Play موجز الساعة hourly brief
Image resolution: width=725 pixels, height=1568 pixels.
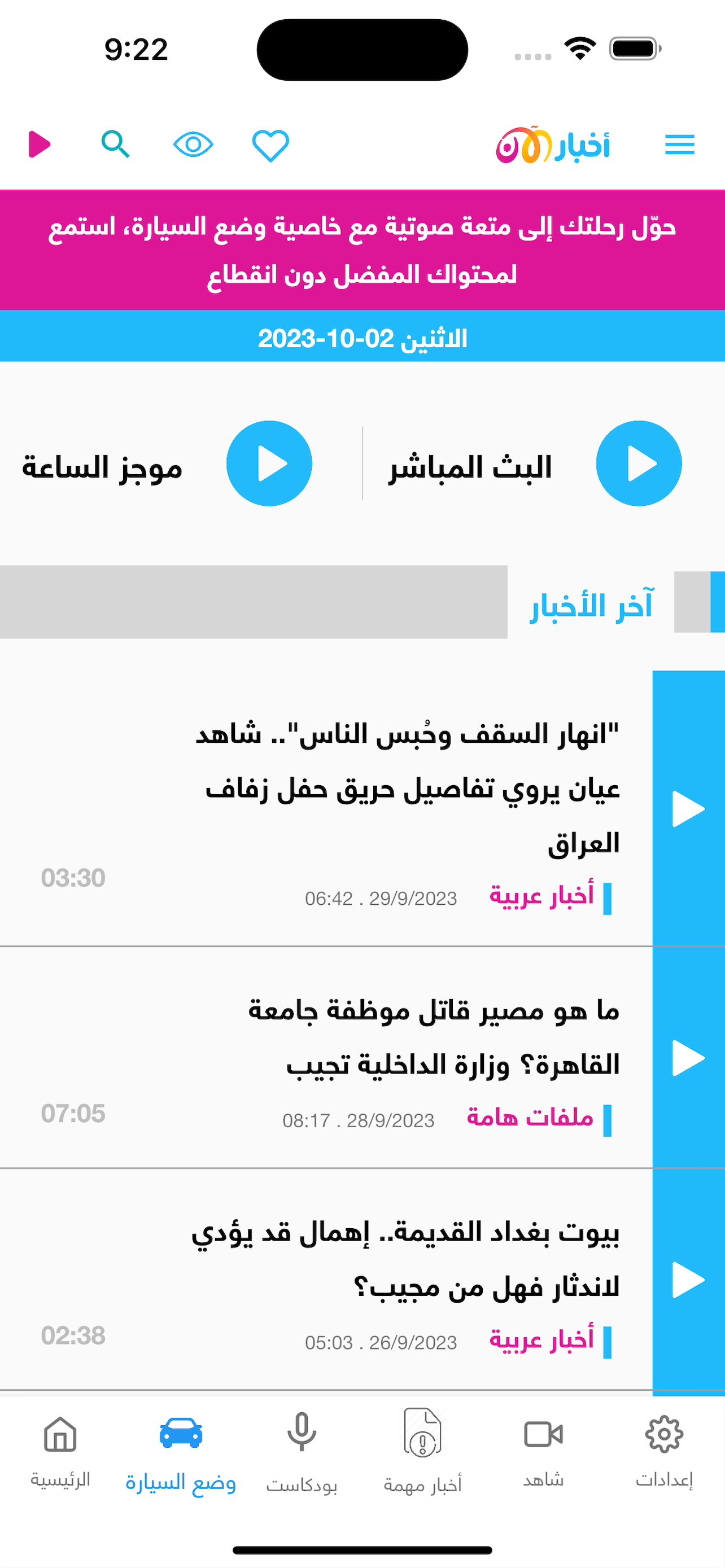pyautogui.click(x=269, y=463)
